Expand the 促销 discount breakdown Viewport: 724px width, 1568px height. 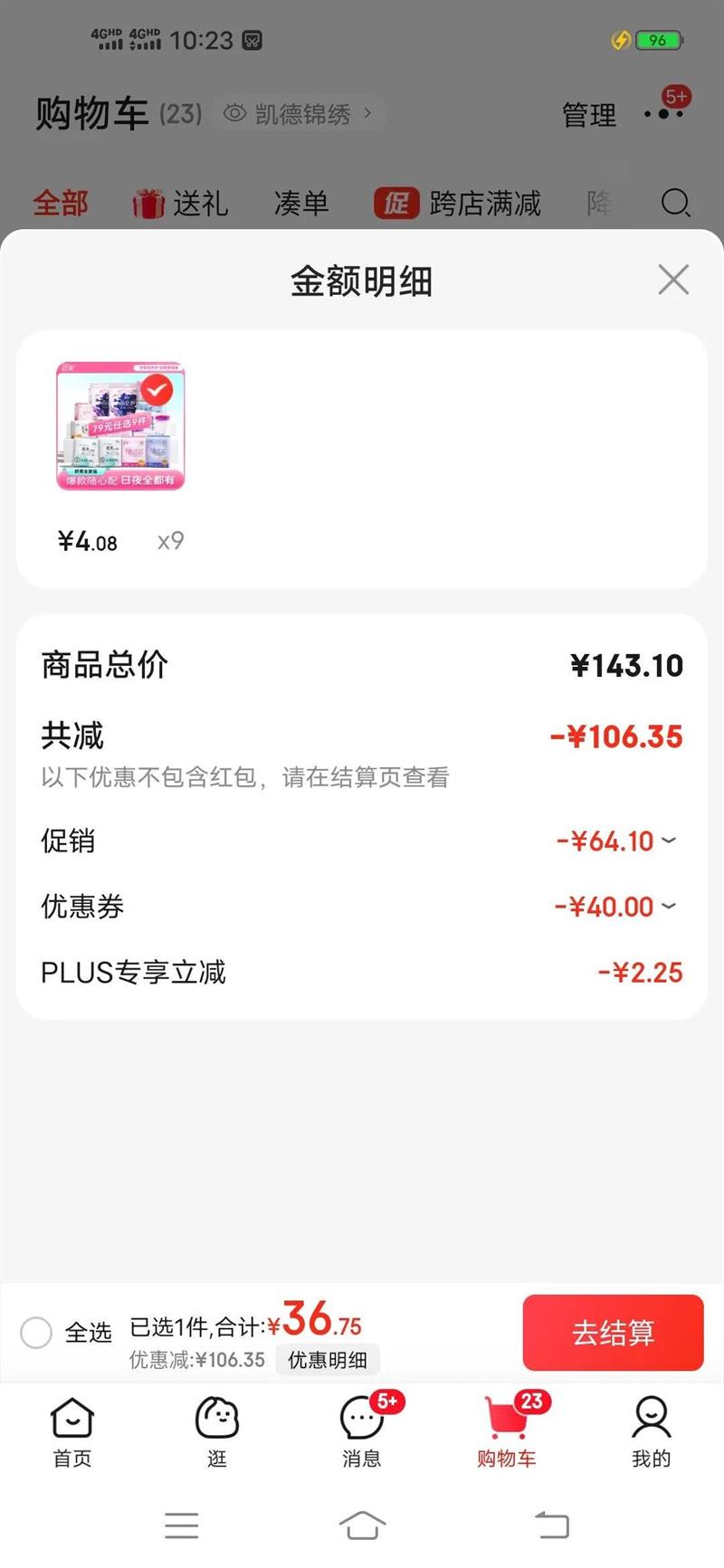(668, 841)
